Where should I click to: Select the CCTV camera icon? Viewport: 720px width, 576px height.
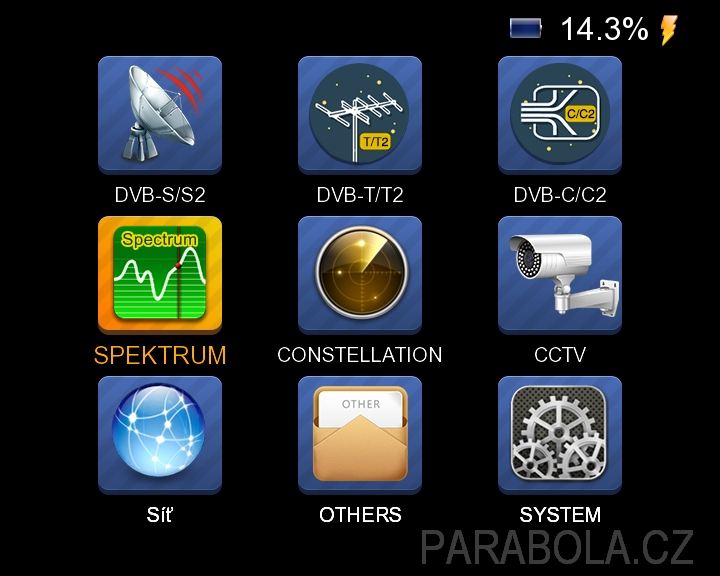tap(560, 275)
